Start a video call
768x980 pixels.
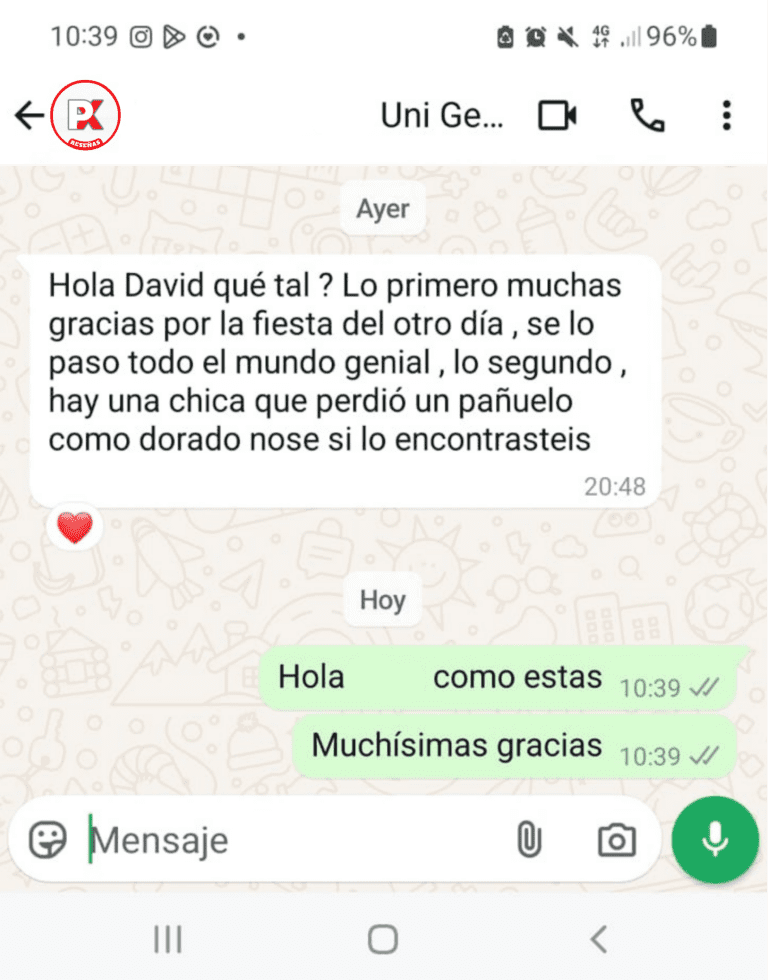pos(558,116)
